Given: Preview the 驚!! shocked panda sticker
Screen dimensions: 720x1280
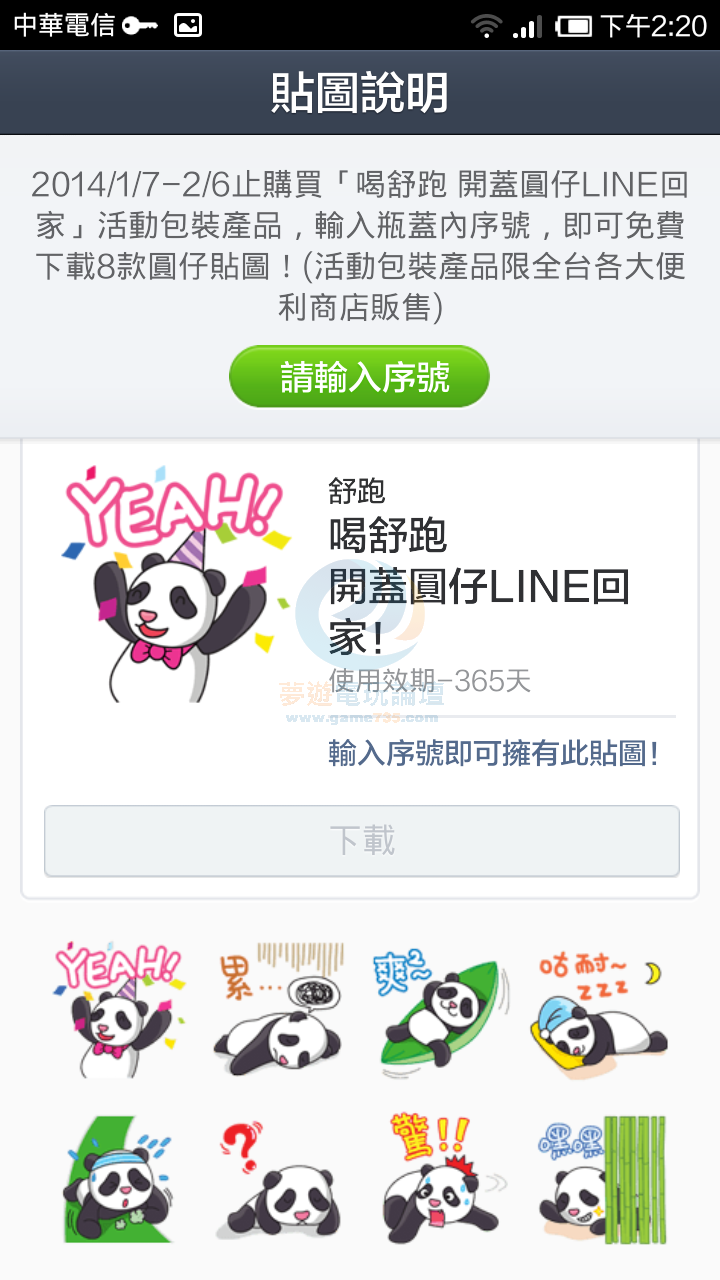Looking at the screenshot, I should (440, 1181).
